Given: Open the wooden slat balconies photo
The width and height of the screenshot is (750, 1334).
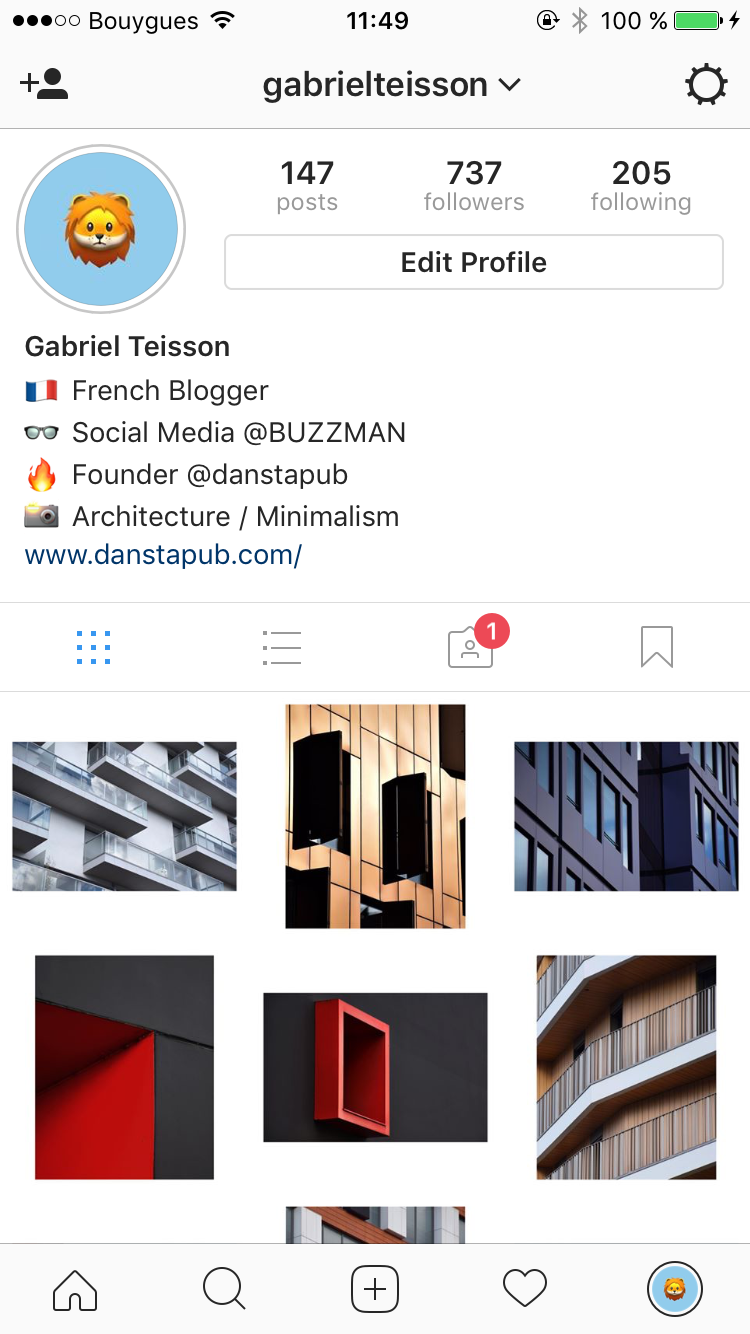Looking at the screenshot, I should 626,1067.
